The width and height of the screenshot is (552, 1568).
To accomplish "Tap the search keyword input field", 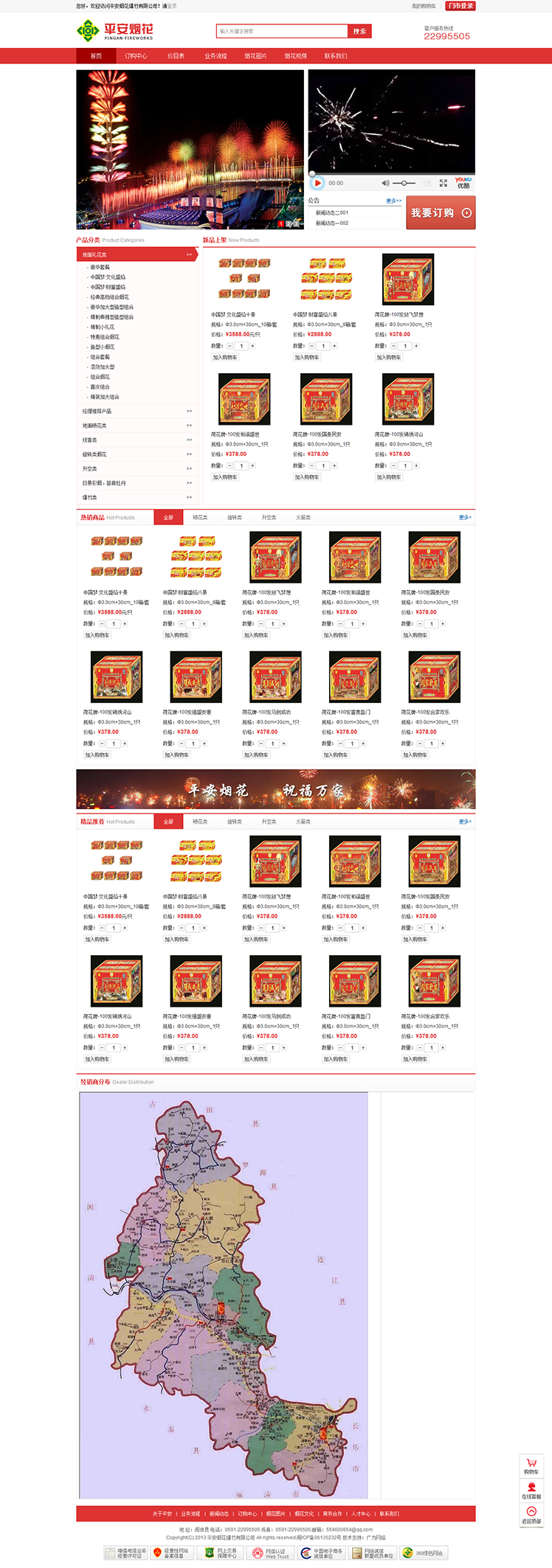I will 282,31.
